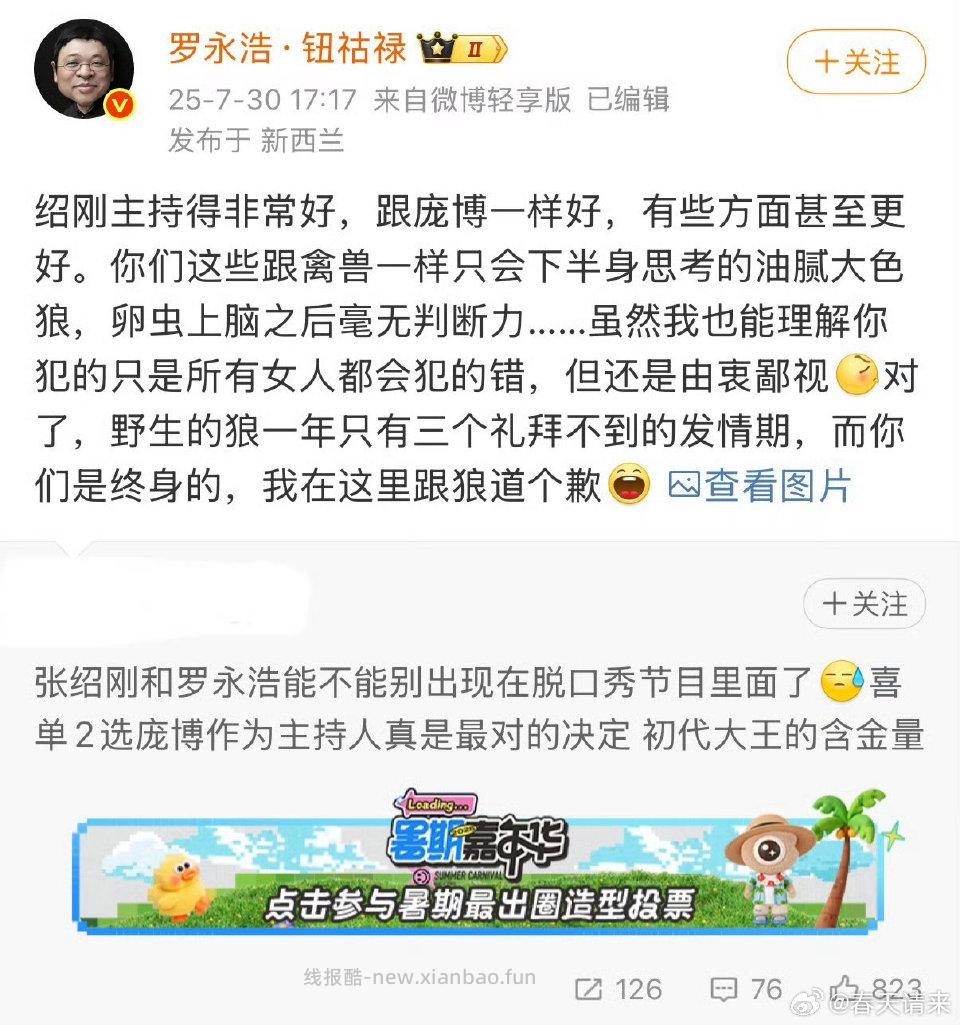960x1025 pixels.
Task: Follow 罗永浩·钮祜禄 with the top 关注 button
Action: pyautogui.click(x=855, y=62)
